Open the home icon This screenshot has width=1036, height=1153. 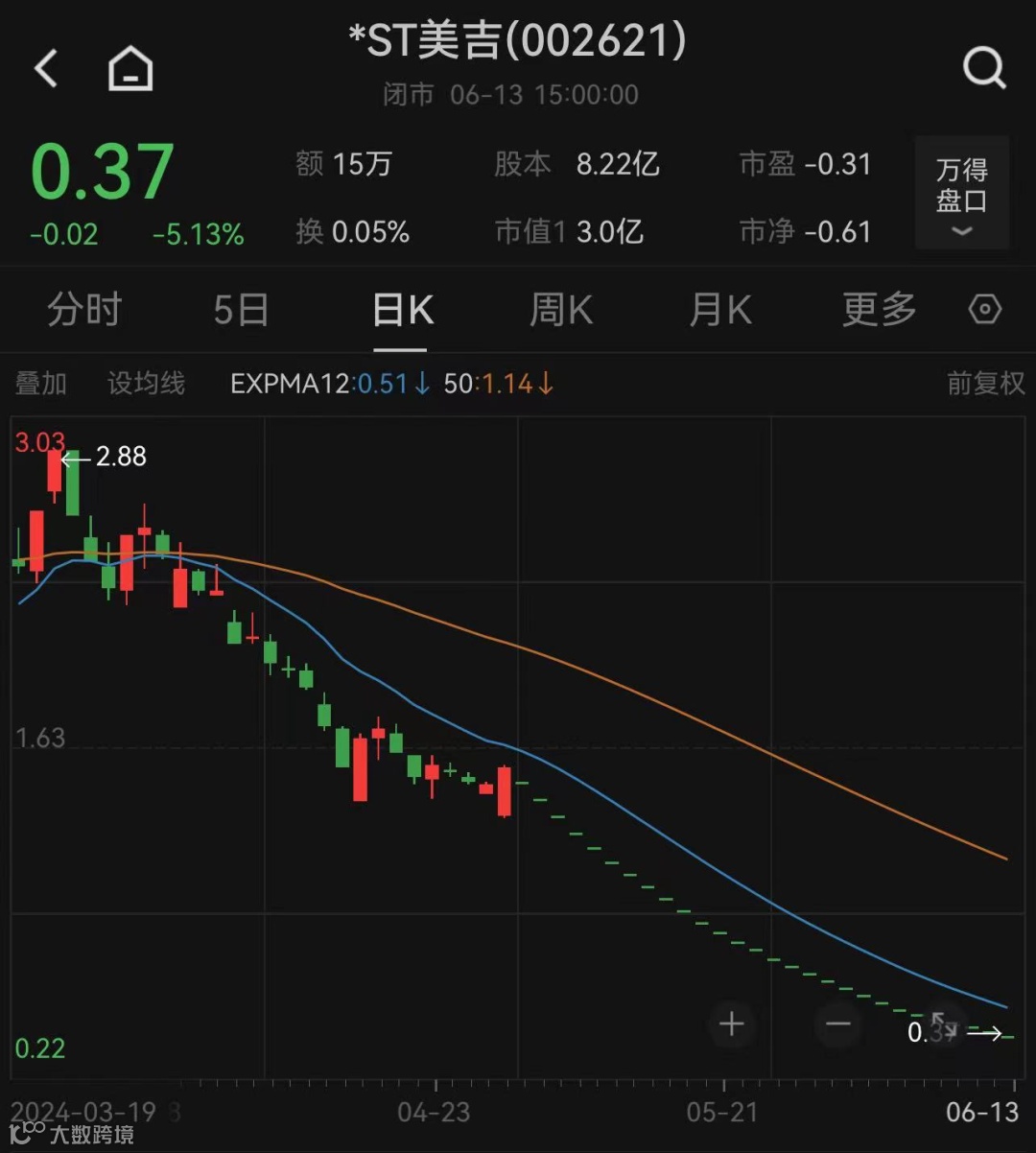pyautogui.click(x=130, y=69)
